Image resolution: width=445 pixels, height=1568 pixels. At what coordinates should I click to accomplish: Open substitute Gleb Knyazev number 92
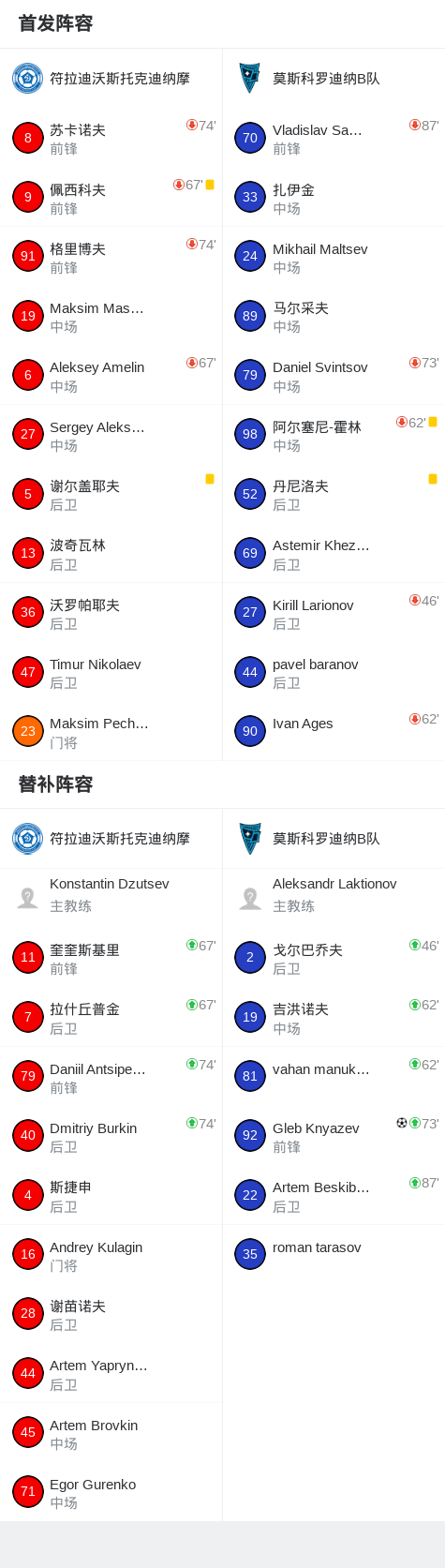pos(334,1136)
